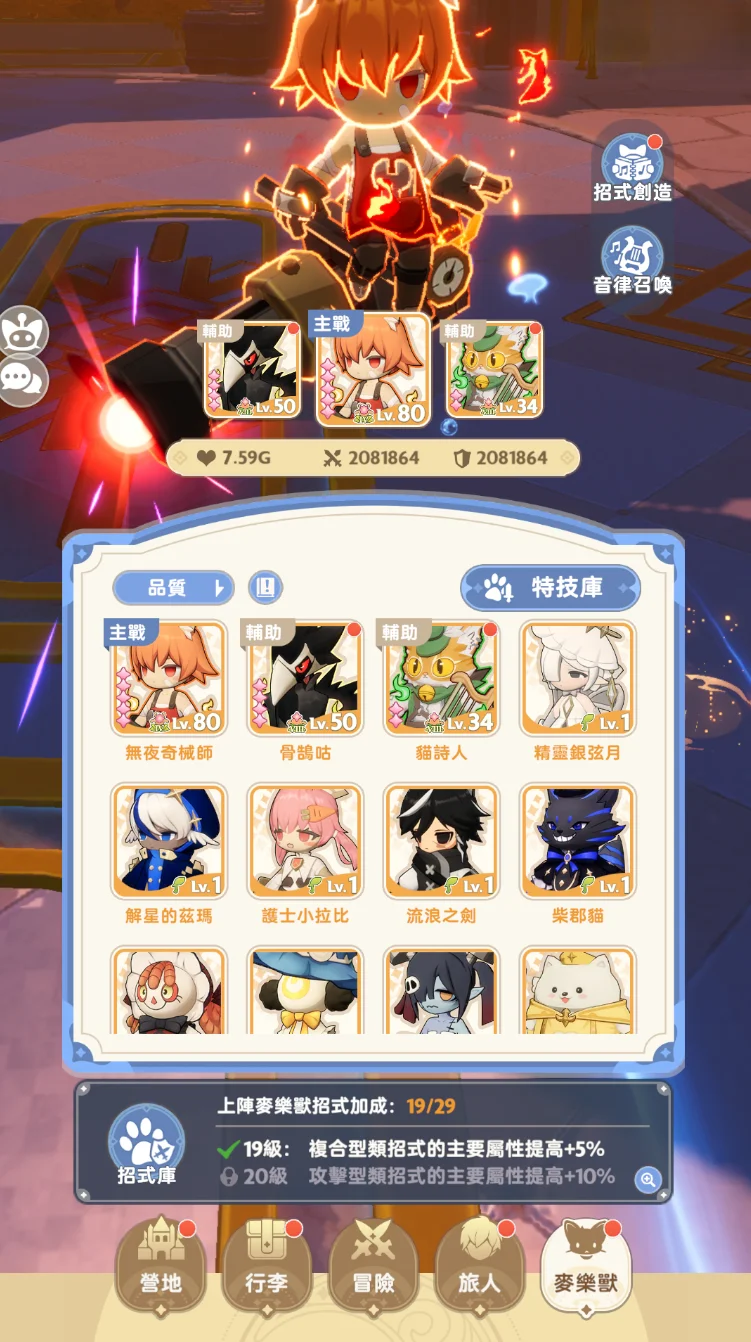Select 無夜奇械師 in the pet list
Viewport: 751px width, 1342px height.
(x=169, y=679)
